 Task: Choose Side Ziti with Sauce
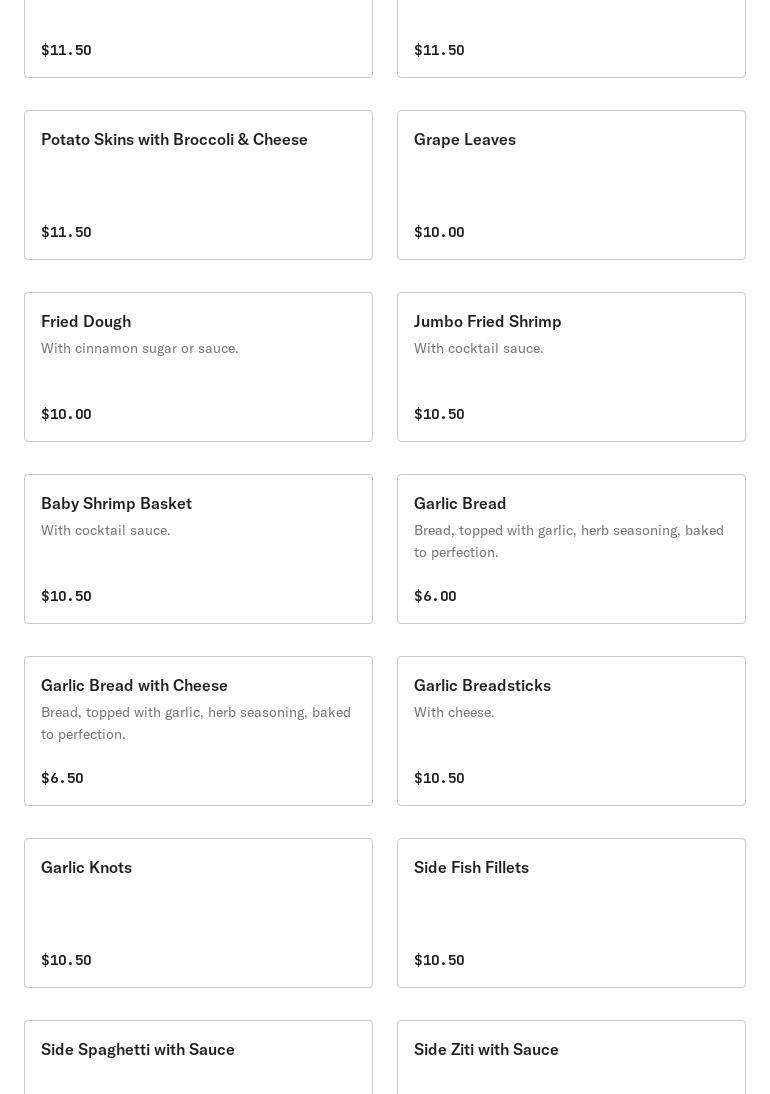571,1057
